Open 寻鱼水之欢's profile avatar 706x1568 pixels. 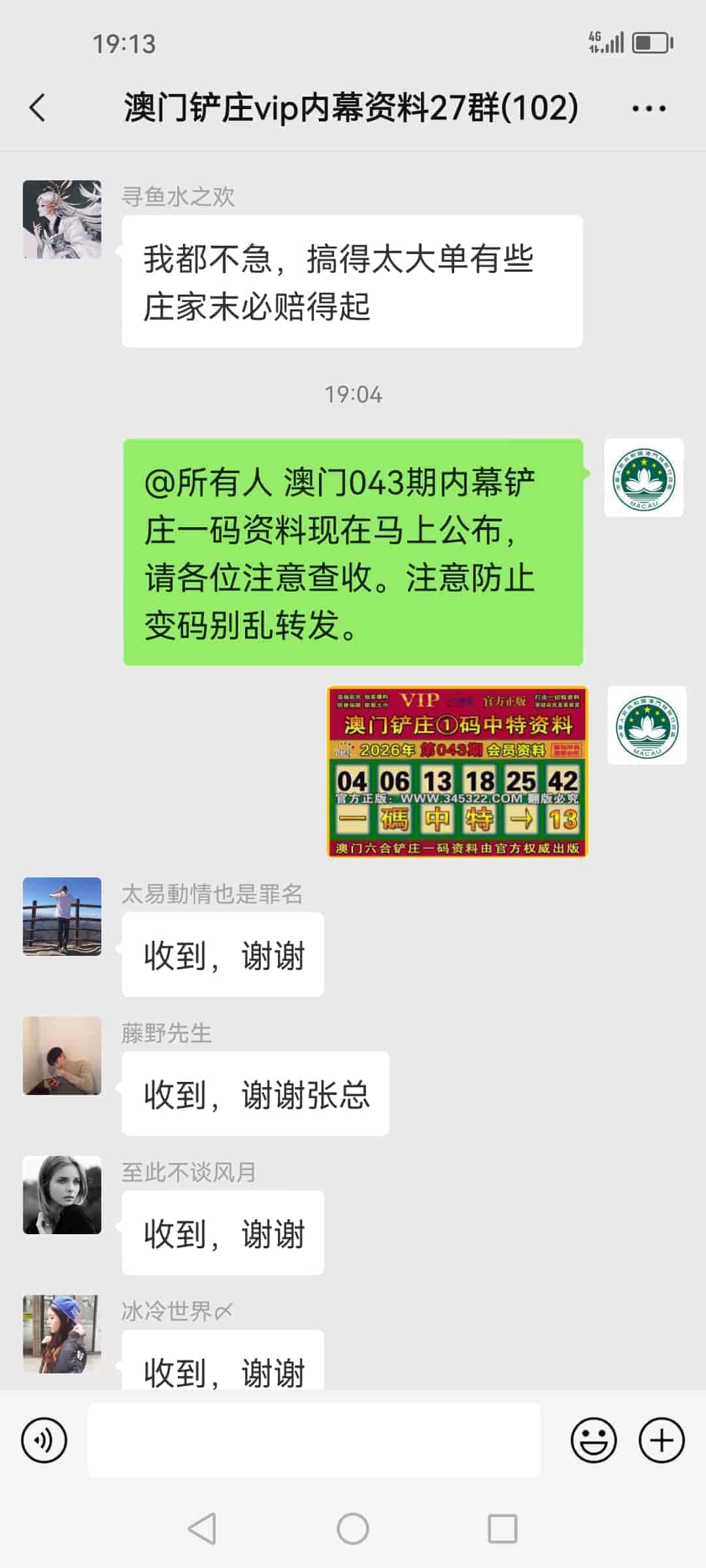coord(61,216)
